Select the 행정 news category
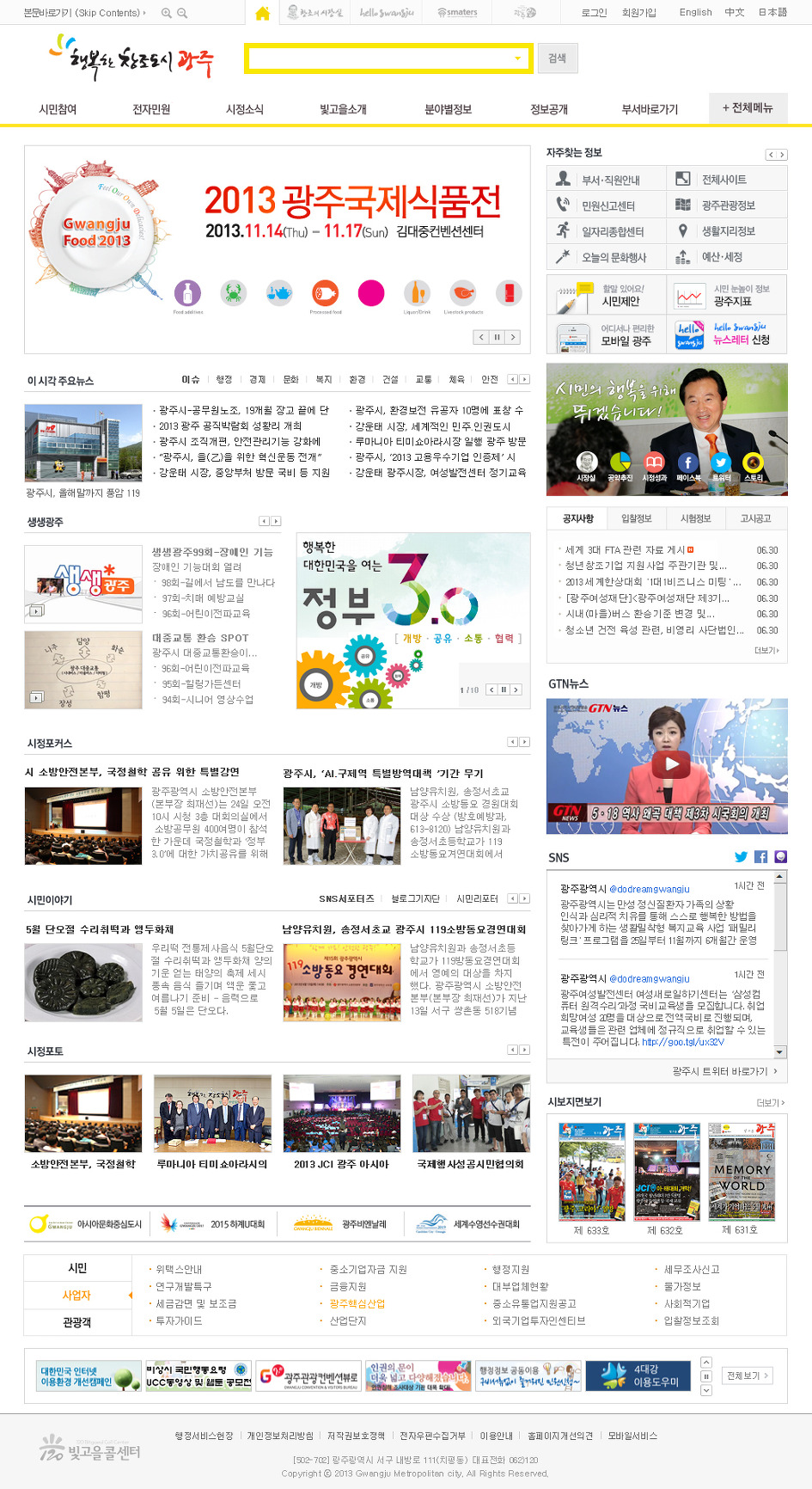Screen dimensions: 812x1489 [224, 379]
